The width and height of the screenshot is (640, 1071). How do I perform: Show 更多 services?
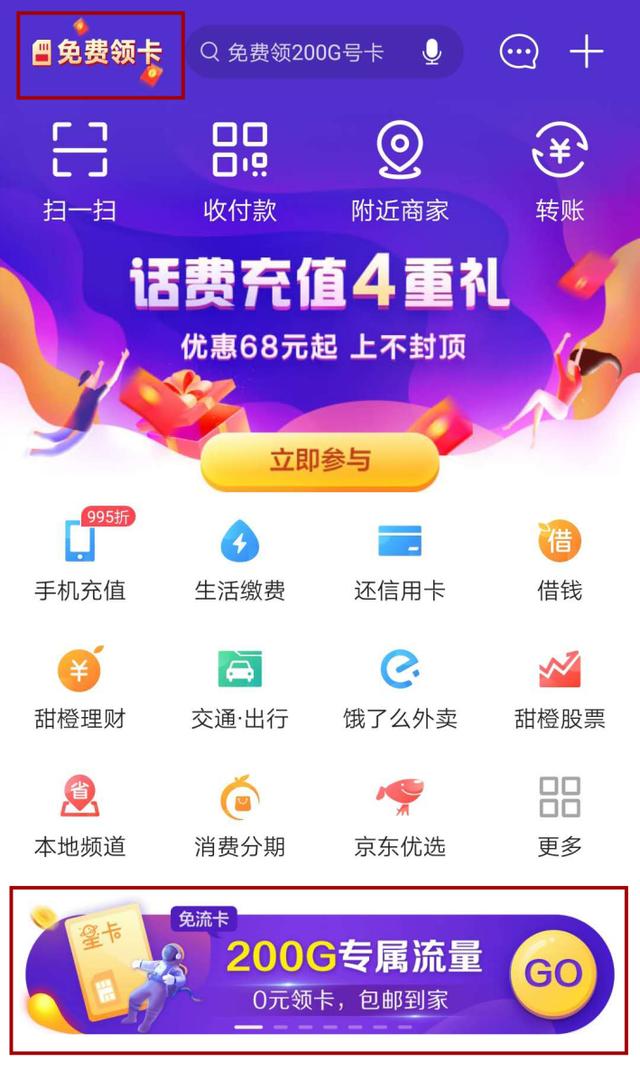click(x=560, y=815)
